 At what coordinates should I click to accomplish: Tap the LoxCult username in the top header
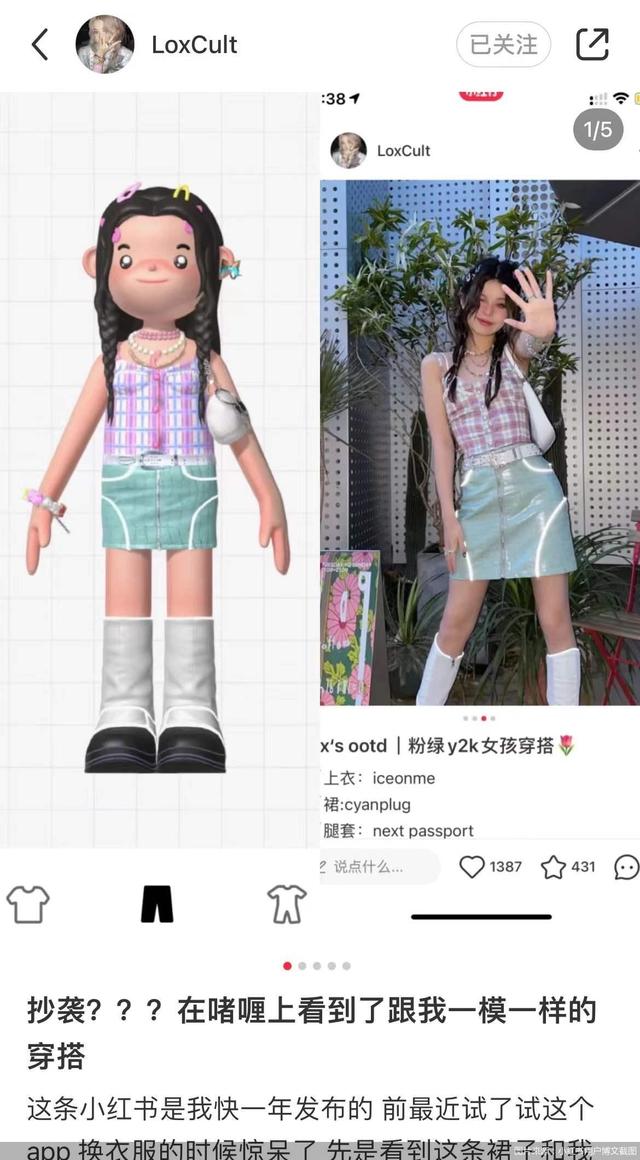[194, 45]
